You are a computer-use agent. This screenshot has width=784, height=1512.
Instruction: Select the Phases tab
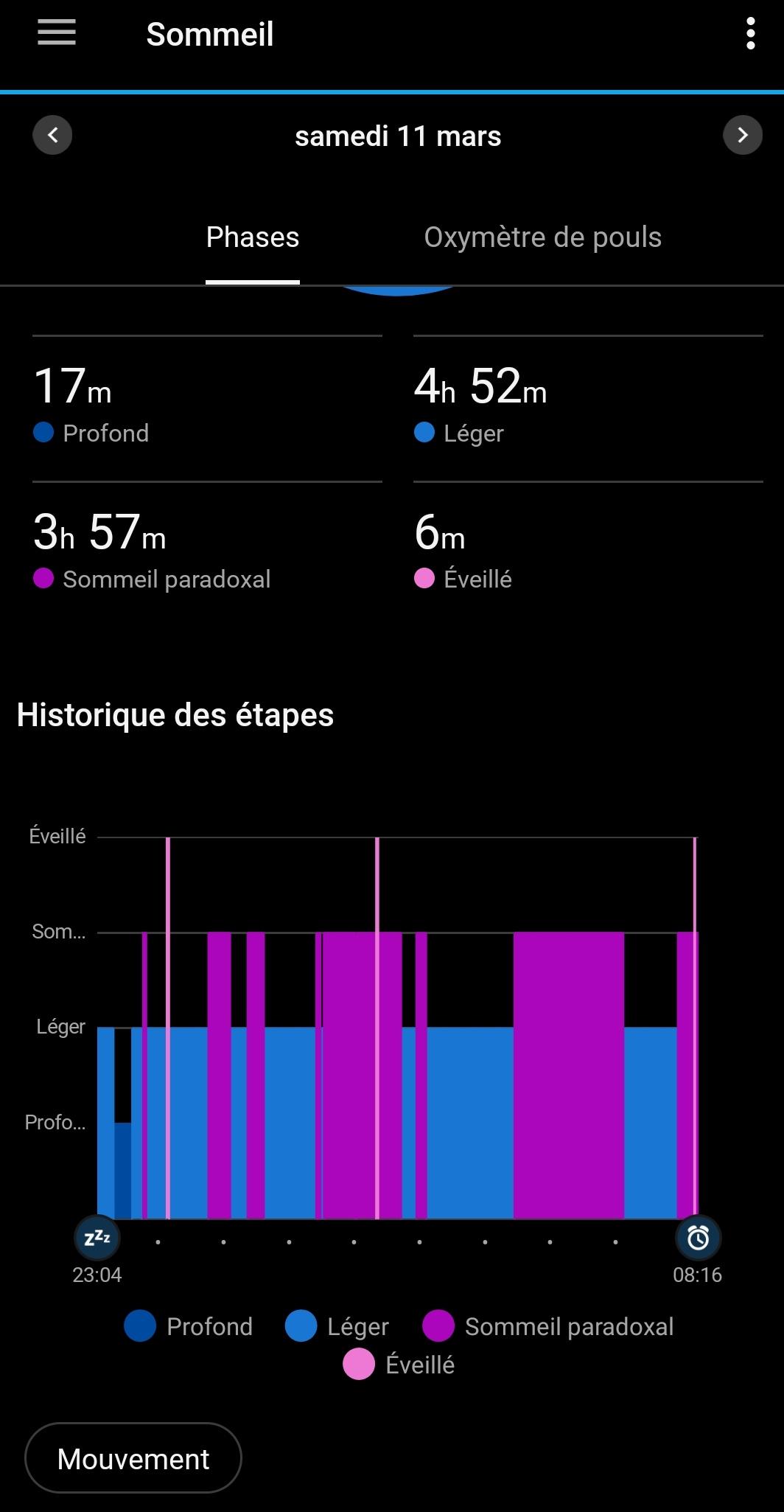(253, 237)
